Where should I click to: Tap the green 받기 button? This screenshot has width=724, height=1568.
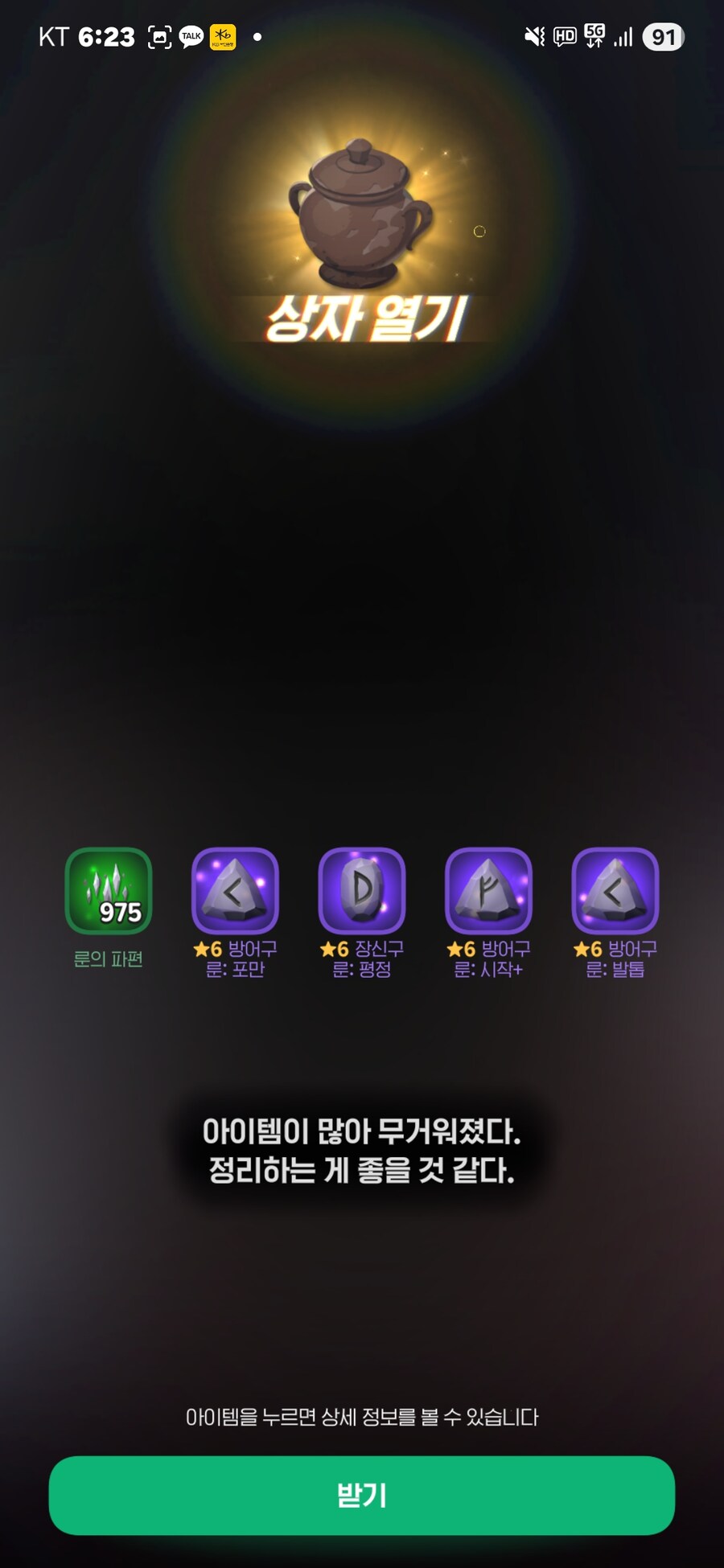click(361, 1495)
